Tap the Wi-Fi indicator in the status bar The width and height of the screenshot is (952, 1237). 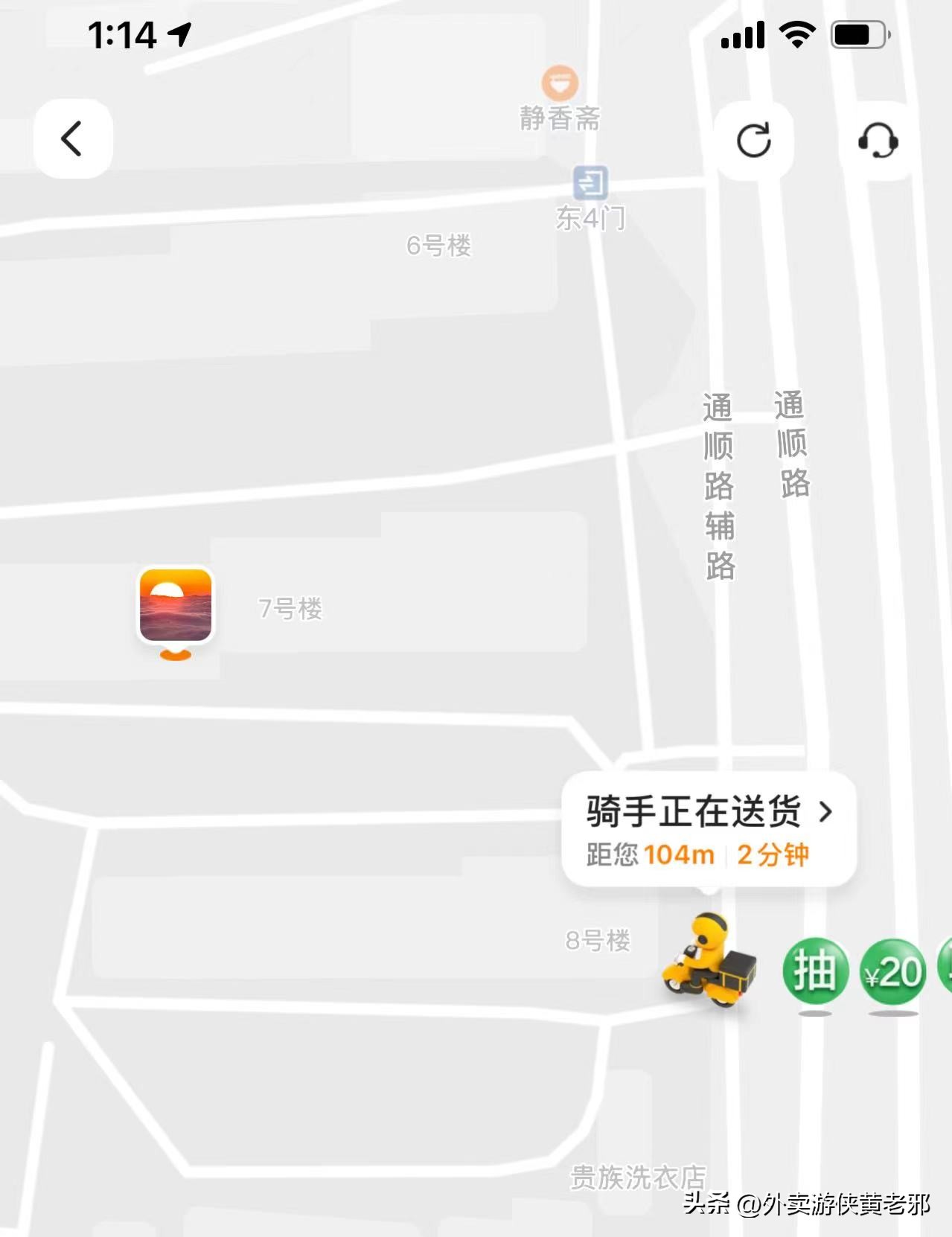pos(798,32)
